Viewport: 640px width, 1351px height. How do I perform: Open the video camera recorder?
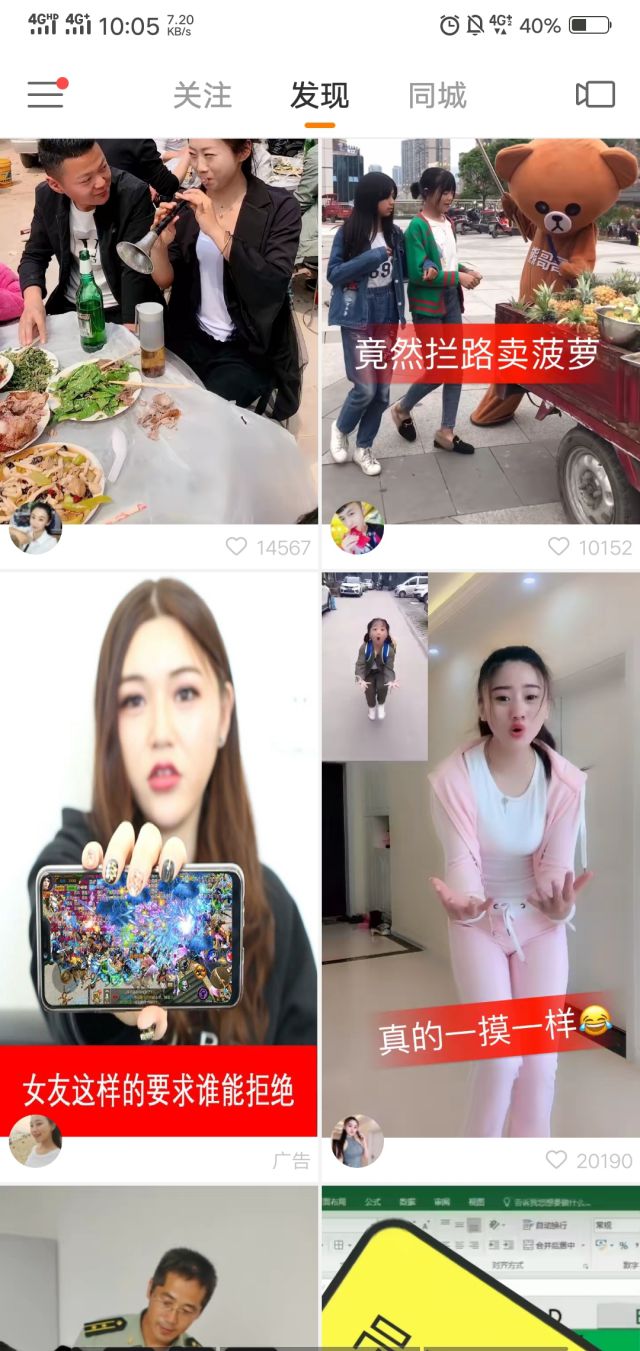tap(595, 94)
